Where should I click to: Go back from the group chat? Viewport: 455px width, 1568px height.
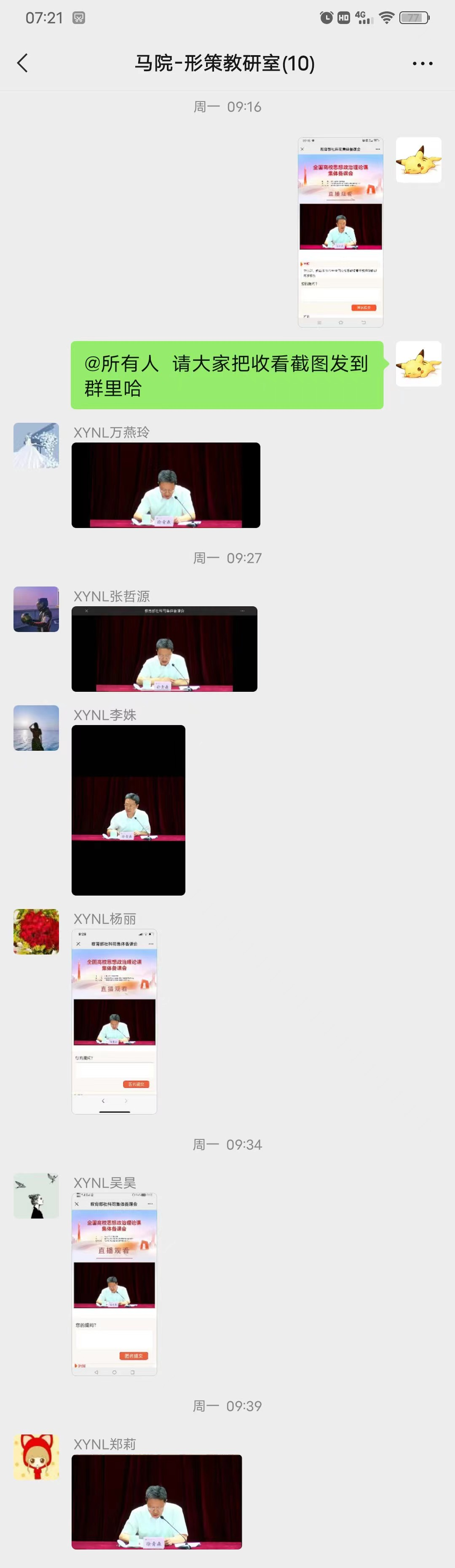22,63
